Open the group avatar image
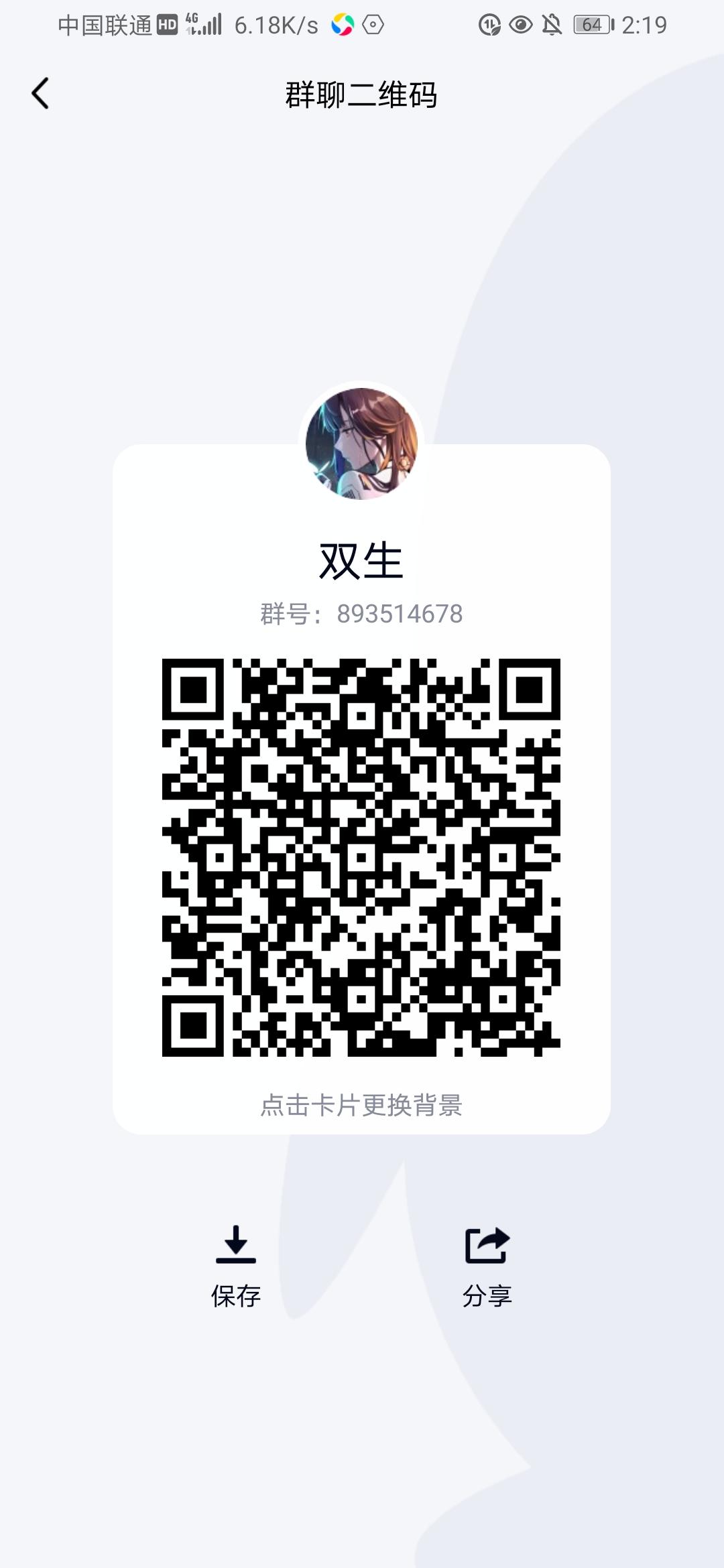 [x=361, y=444]
